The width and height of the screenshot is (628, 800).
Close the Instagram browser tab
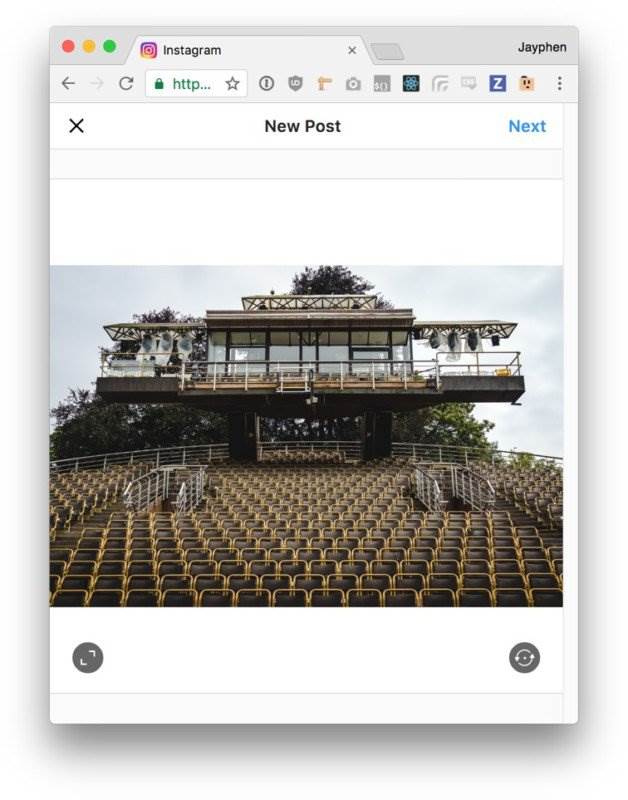coord(352,50)
